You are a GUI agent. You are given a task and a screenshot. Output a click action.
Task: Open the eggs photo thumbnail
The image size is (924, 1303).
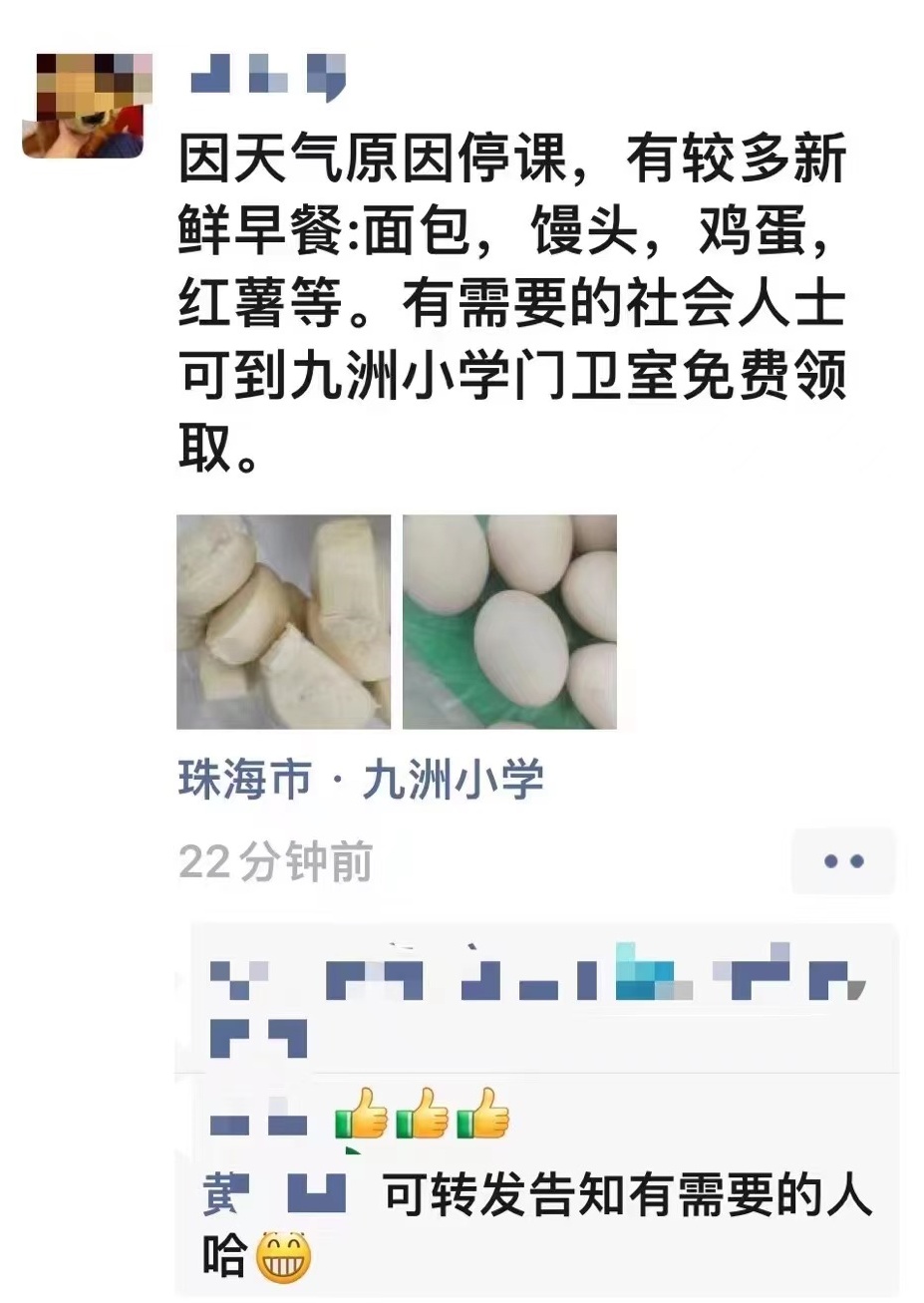click(x=510, y=622)
